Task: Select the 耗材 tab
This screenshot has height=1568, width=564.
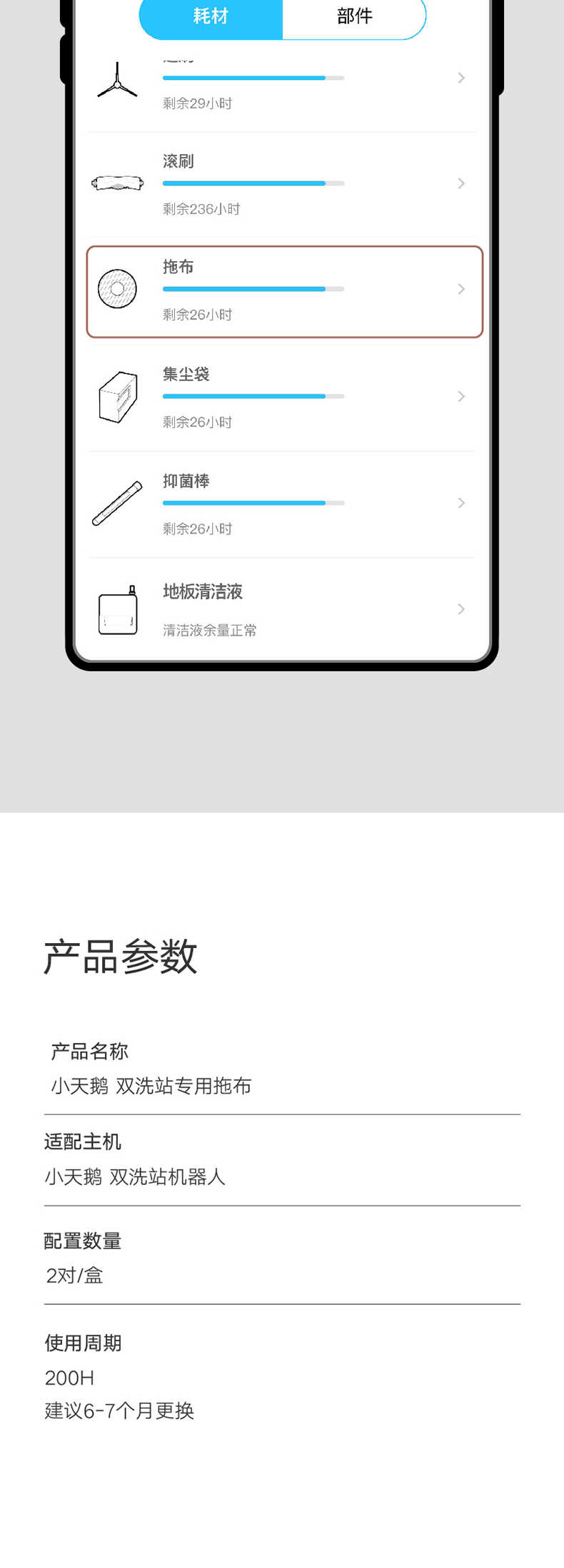Action: (210, 16)
